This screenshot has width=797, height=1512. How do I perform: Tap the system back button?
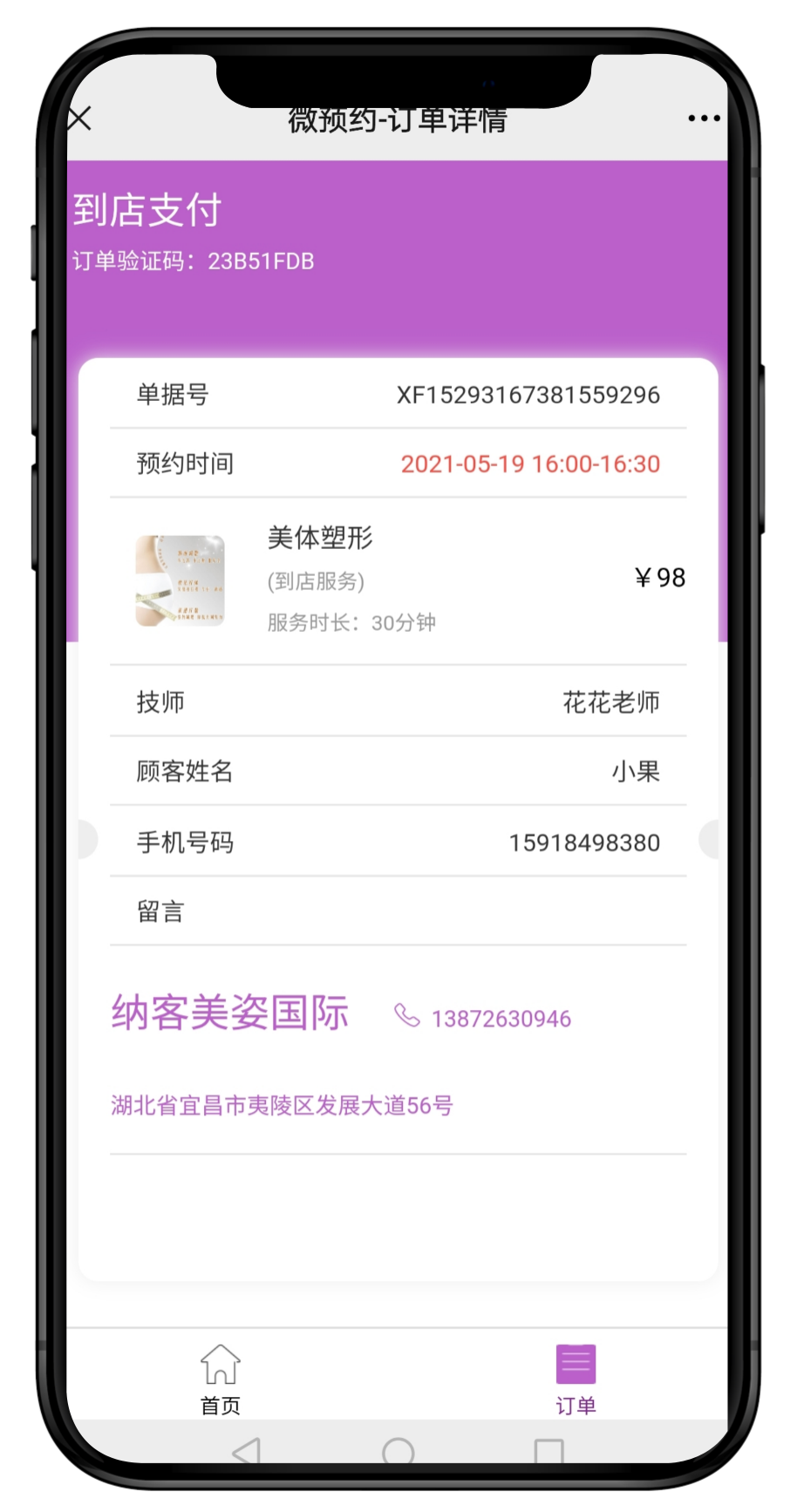pos(247,1451)
